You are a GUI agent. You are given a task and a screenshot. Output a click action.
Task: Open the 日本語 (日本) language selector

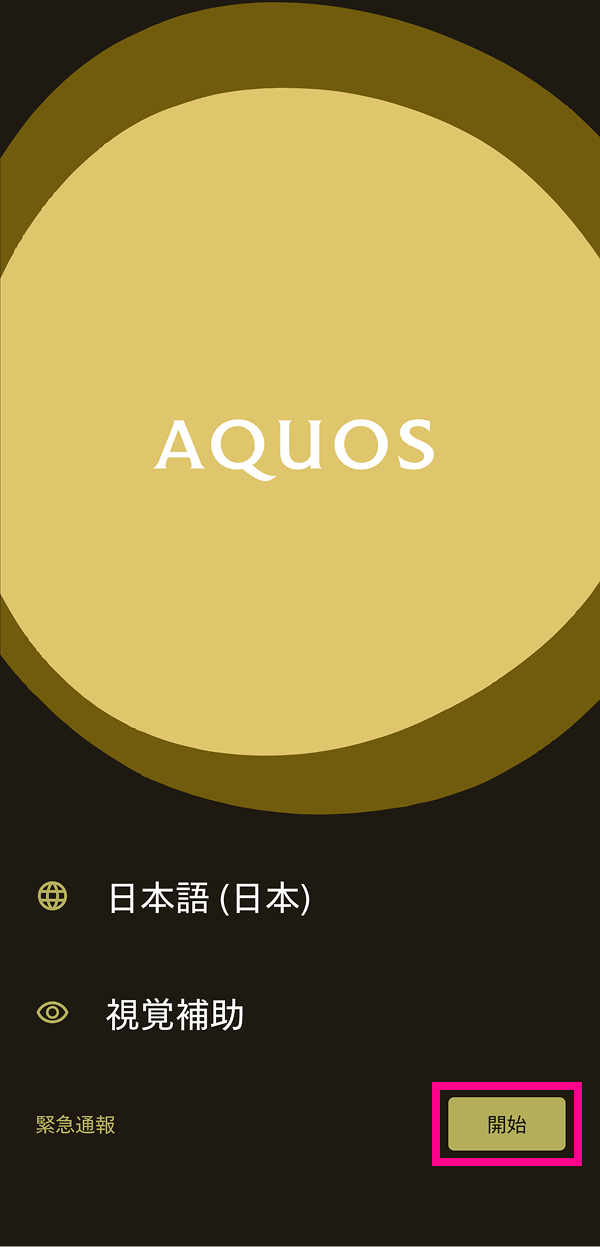209,897
